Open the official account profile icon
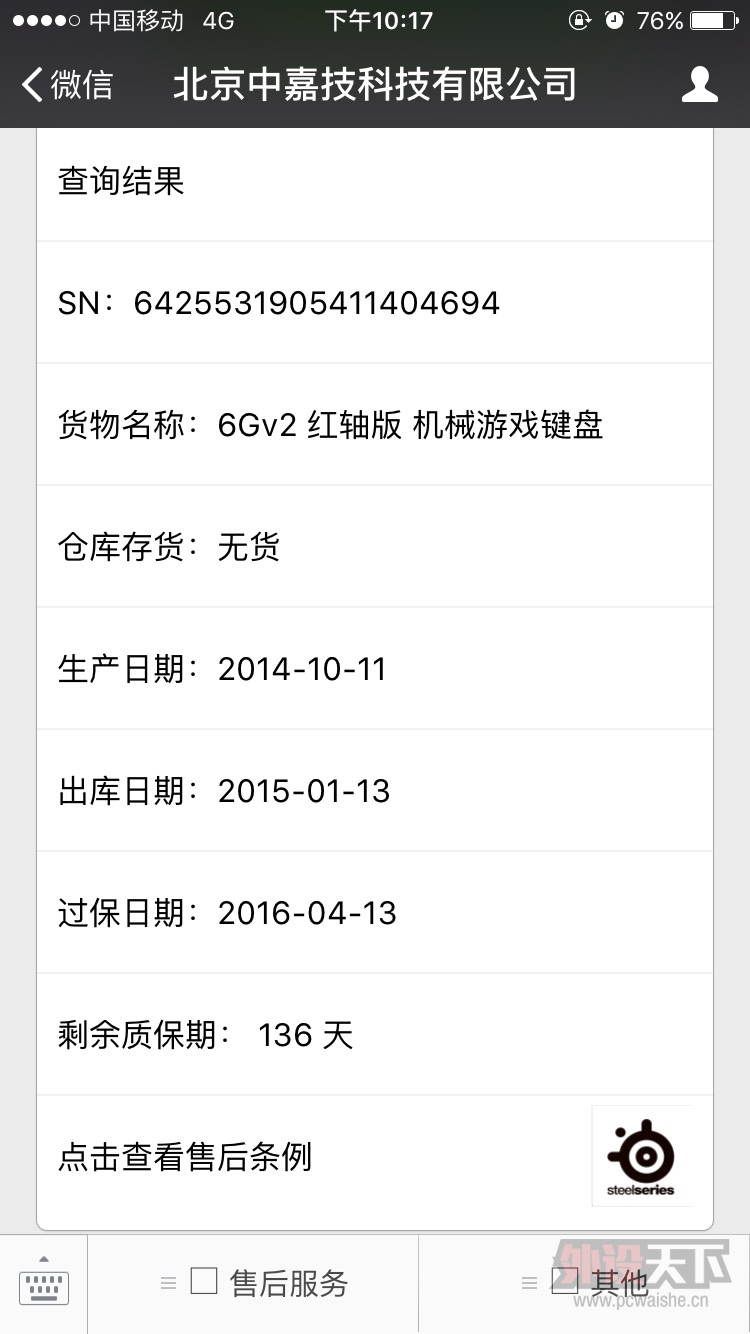750x1334 pixels. pyautogui.click(x=699, y=85)
